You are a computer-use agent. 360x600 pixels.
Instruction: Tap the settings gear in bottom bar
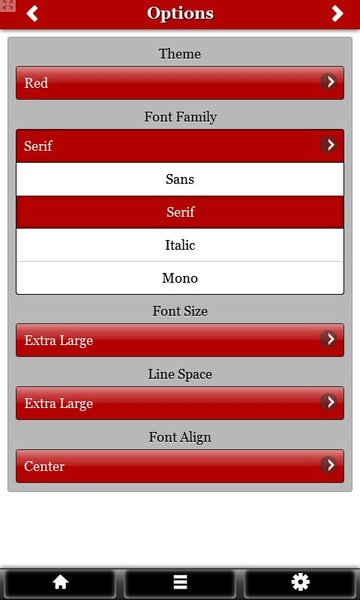(x=300, y=582)
